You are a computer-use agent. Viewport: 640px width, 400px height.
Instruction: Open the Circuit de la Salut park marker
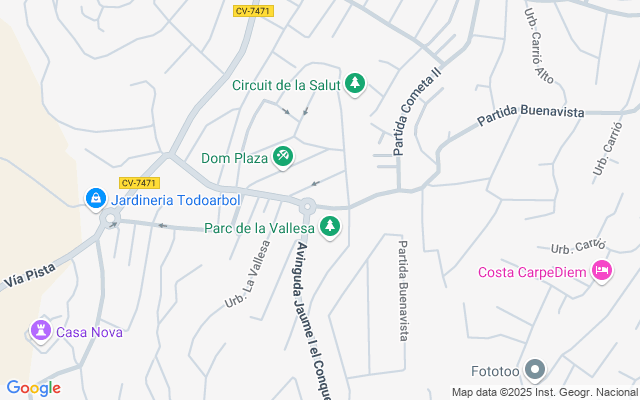pyautogui.click(x=354, y=84)
